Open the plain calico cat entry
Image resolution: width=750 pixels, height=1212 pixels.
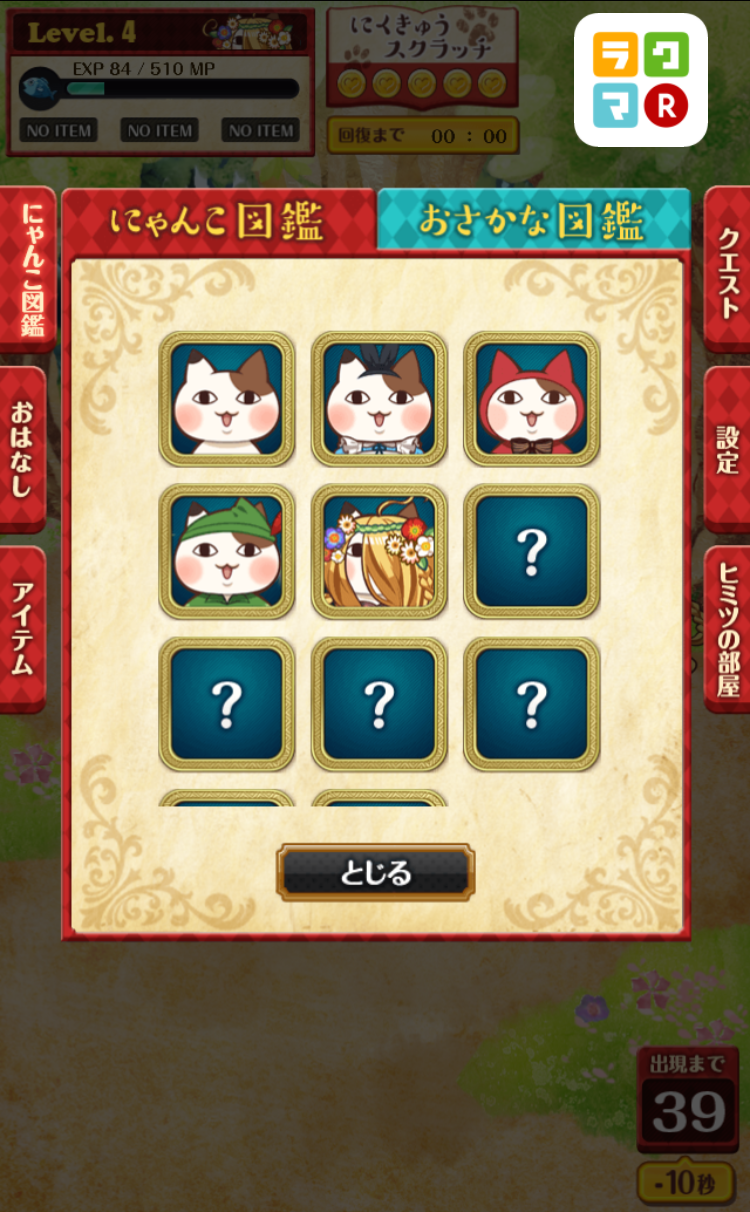tap(227, 399)
